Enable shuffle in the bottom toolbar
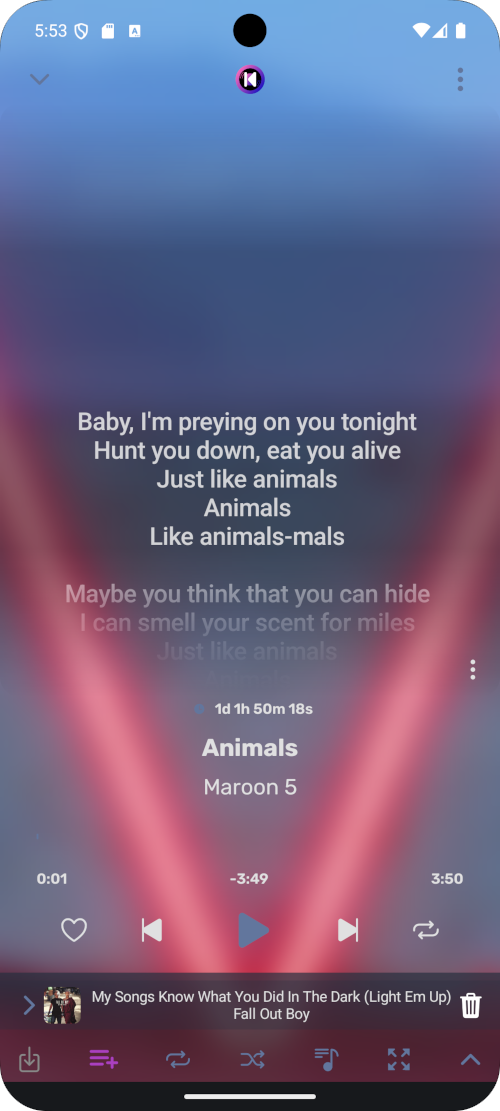 point(252,1060)
